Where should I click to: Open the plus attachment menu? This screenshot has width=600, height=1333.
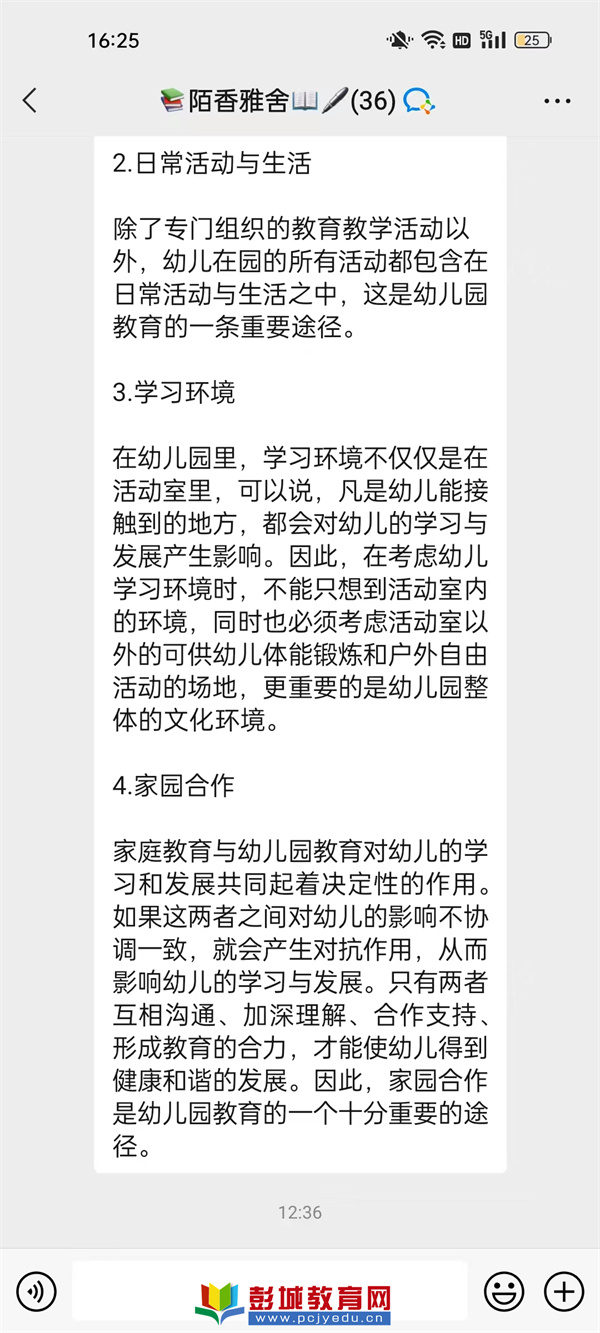pyautogui.click(x=564, y=1291)
